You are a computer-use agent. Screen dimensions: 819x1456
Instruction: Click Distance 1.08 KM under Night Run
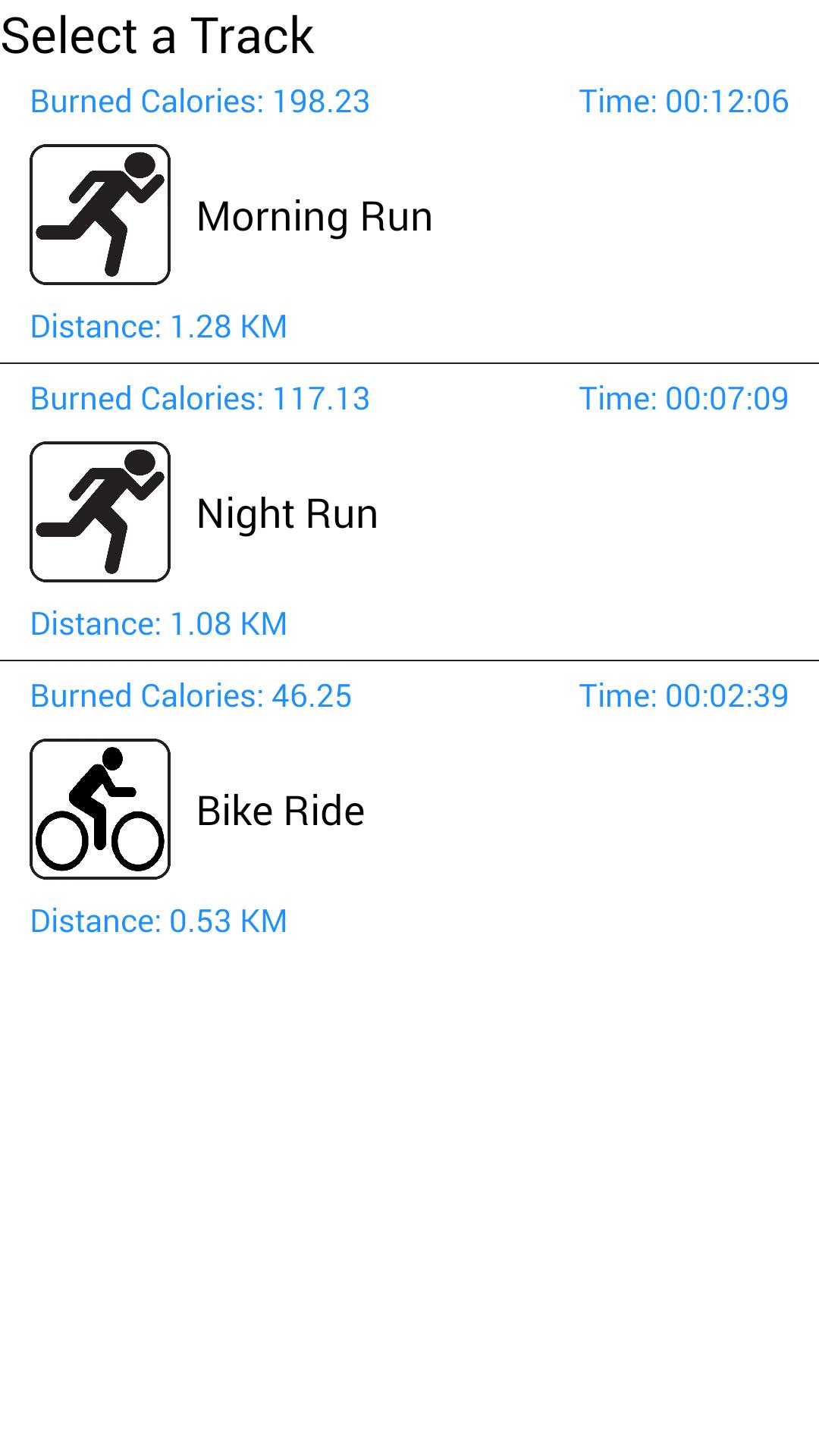[159, 623]
